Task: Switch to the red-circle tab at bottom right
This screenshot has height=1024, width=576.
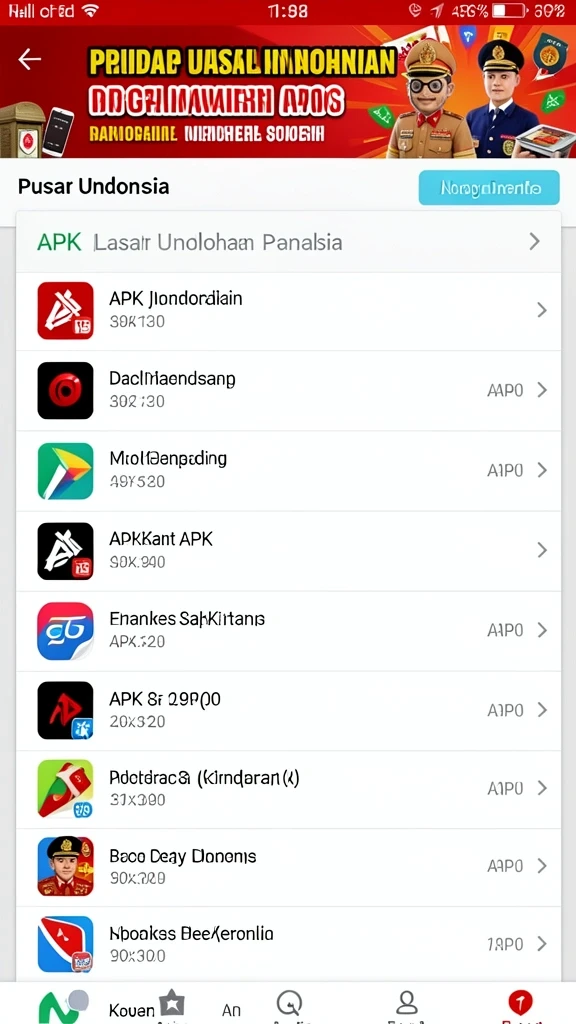Action: point(520,1004)
